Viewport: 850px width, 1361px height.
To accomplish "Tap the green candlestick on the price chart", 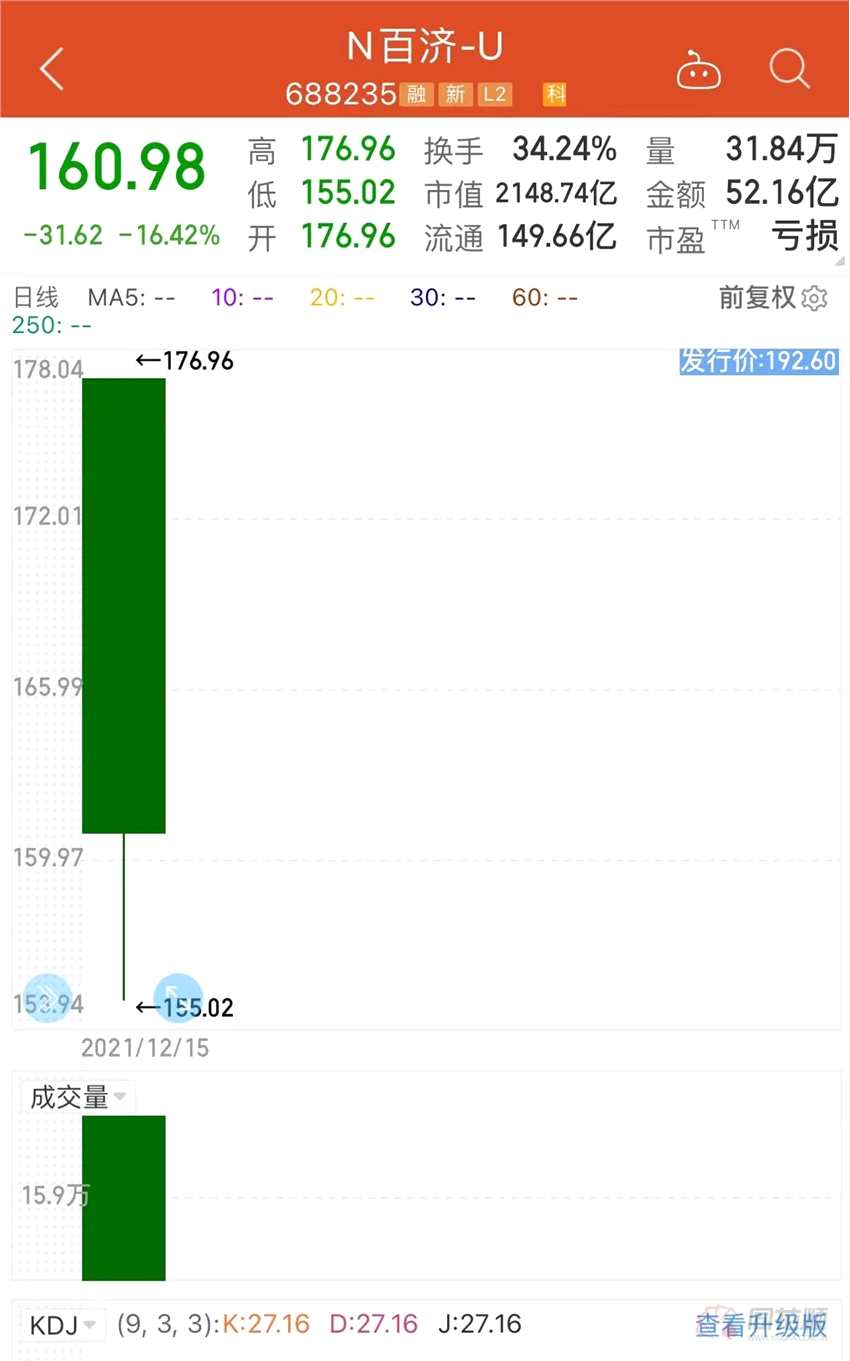I will 123,600.
